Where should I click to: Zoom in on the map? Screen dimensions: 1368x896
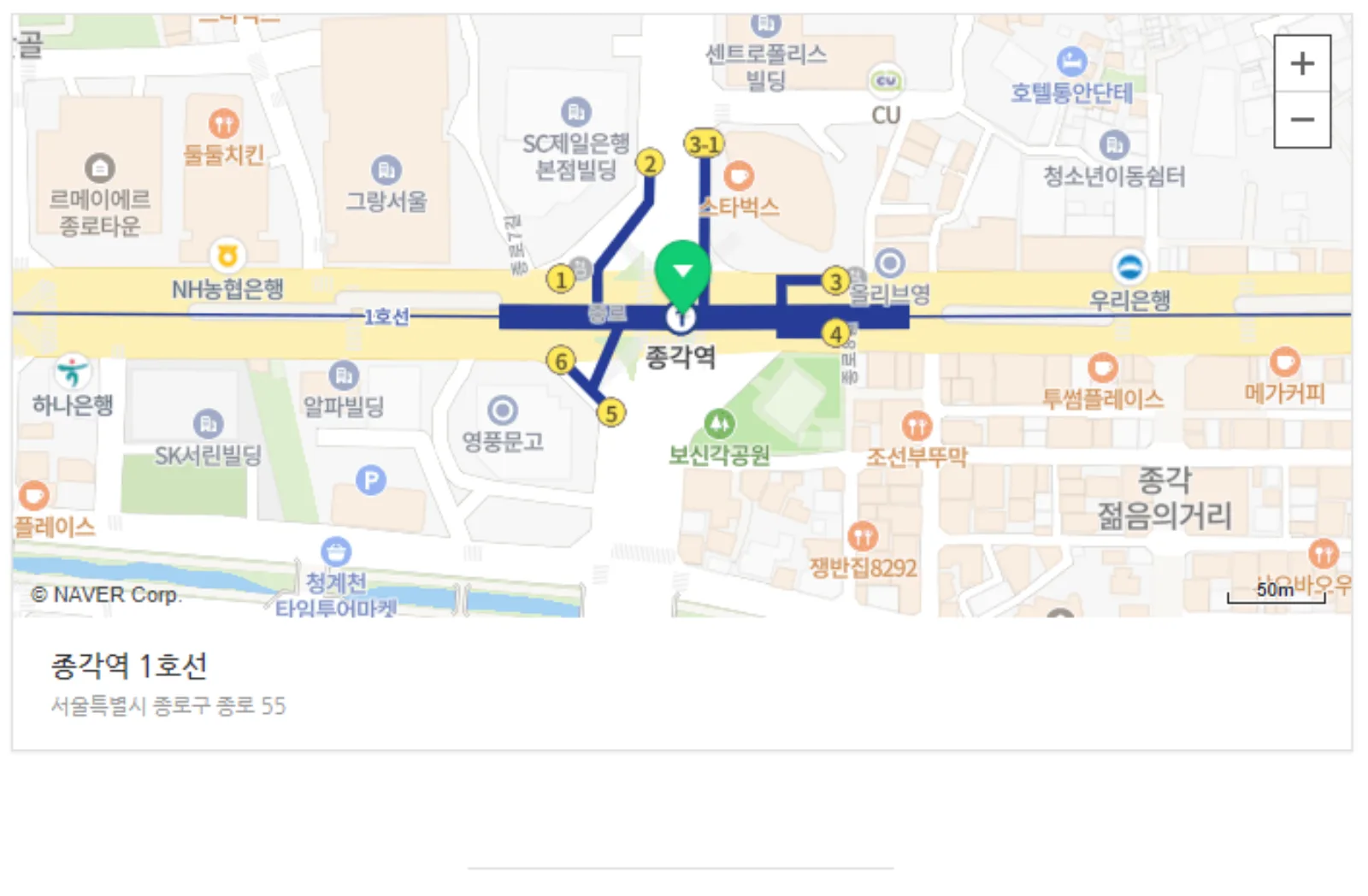[1302, 63]
